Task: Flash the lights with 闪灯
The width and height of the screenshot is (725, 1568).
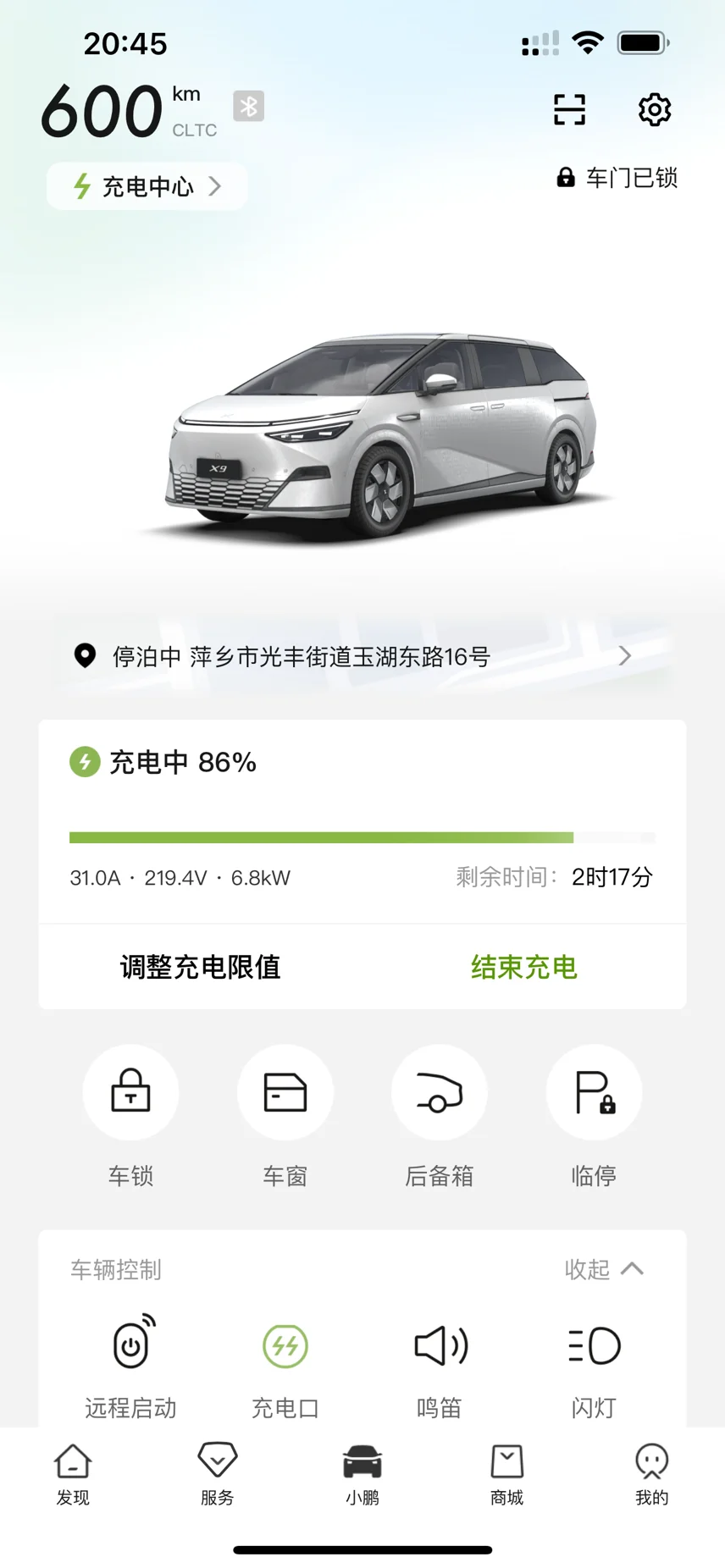Action: 594,1346
